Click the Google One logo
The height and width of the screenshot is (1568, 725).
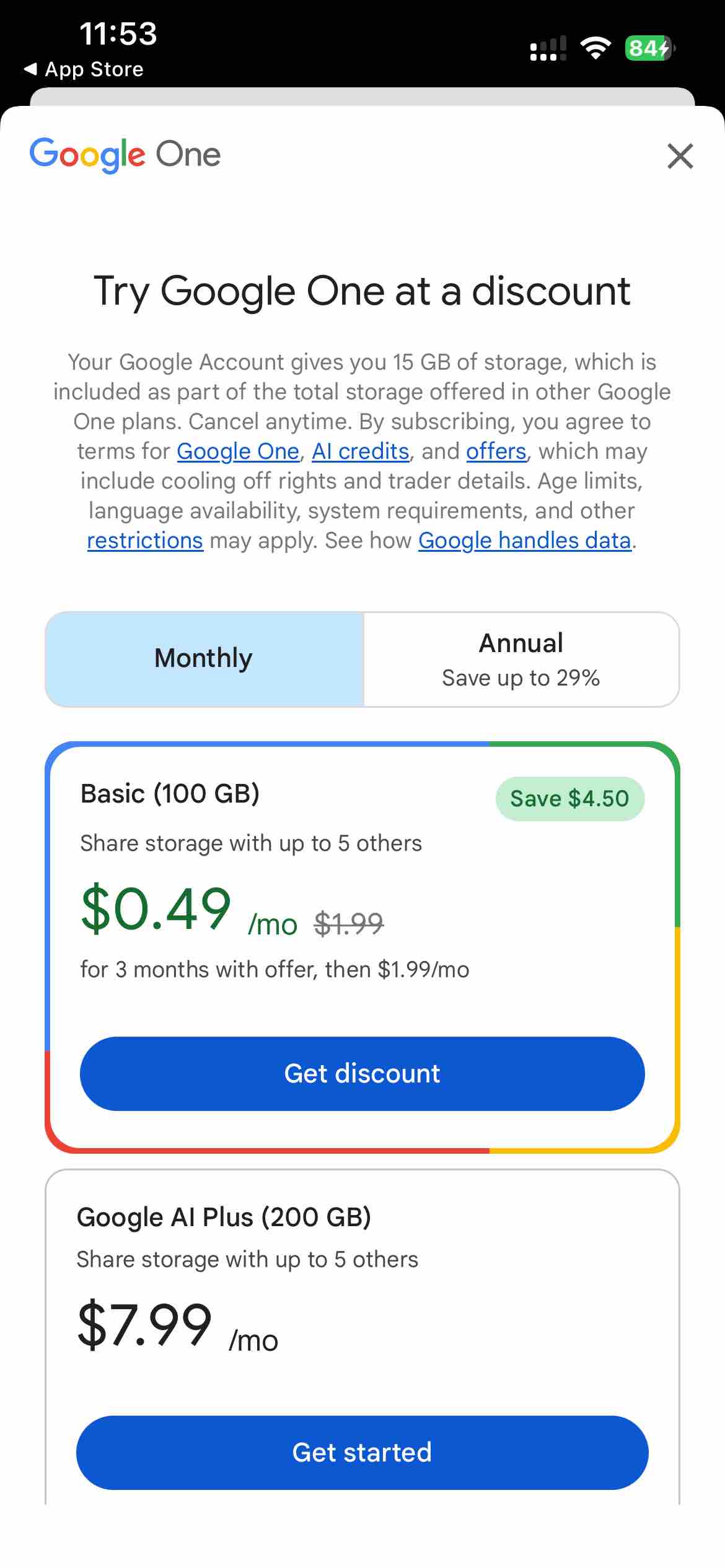coord(124,154)
